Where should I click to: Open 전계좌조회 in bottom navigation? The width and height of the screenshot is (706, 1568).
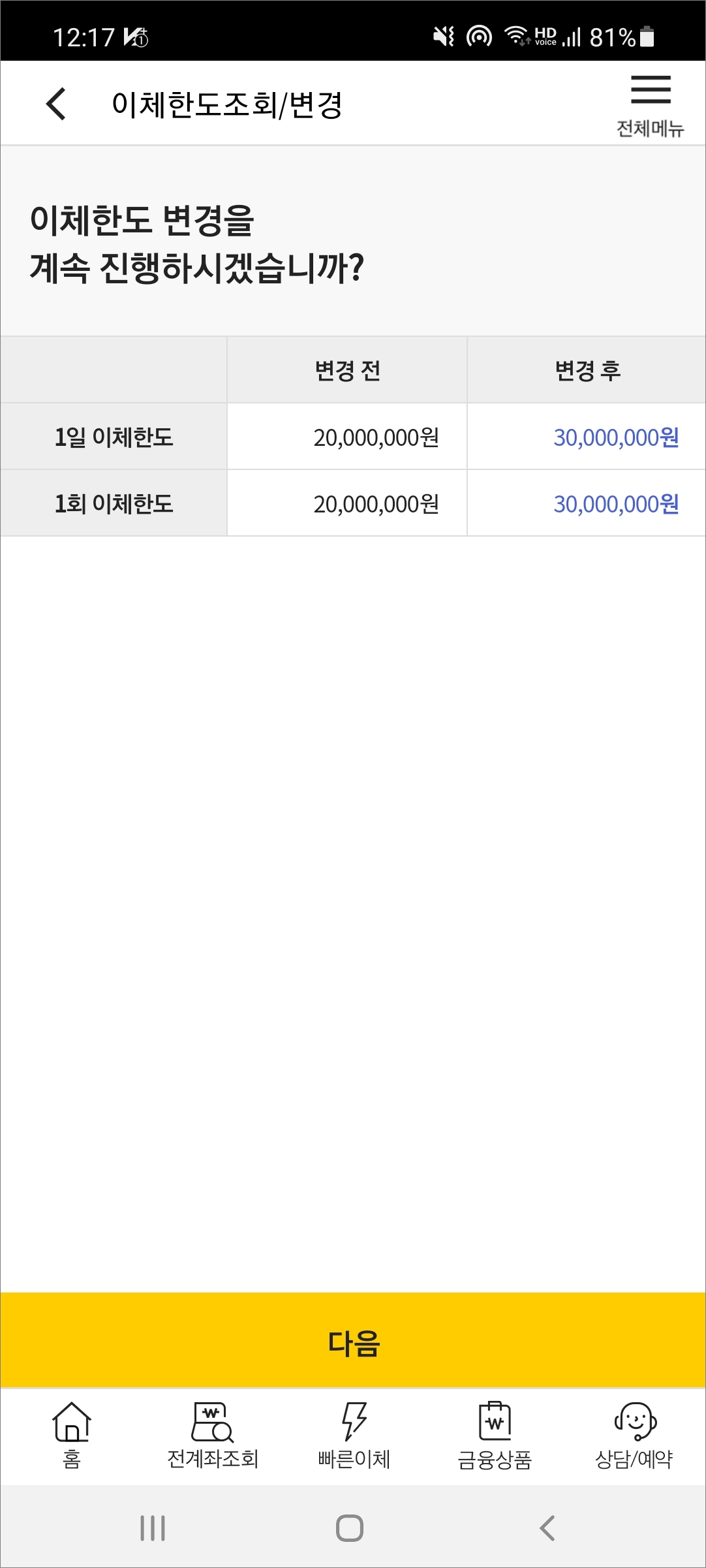(213, 1435)
